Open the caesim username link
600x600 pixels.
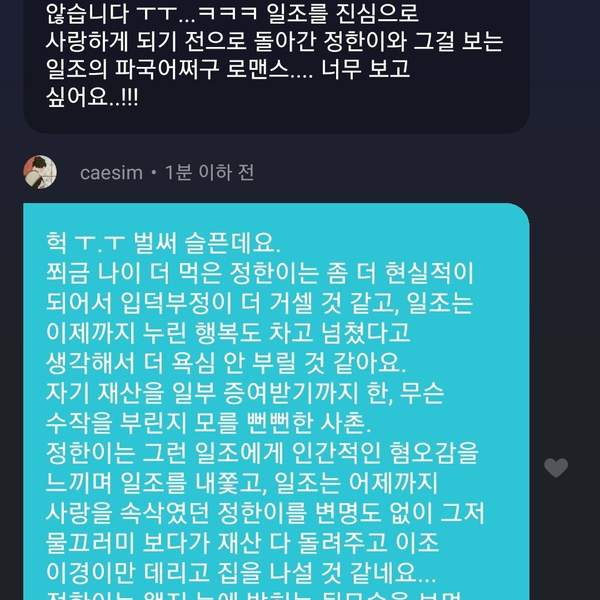pos(110,172)
